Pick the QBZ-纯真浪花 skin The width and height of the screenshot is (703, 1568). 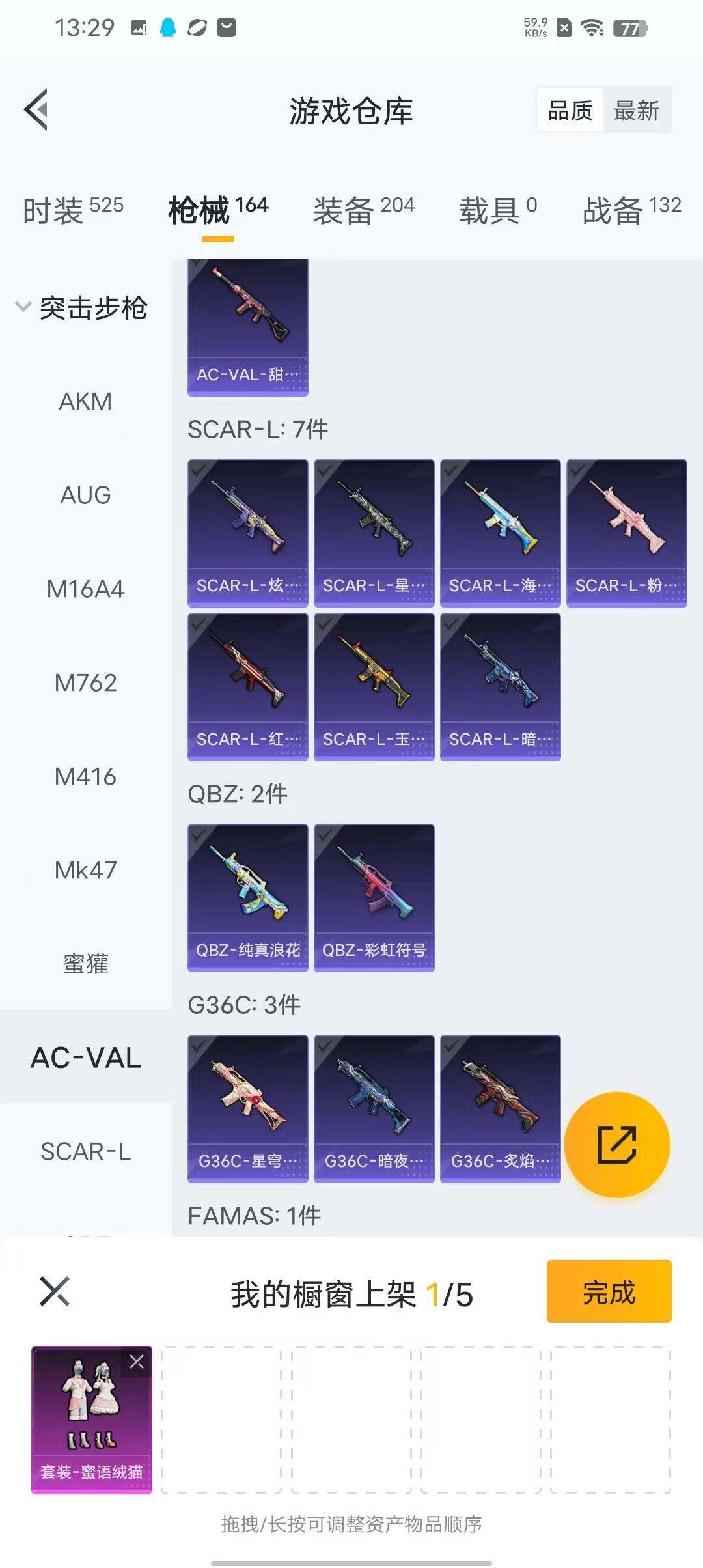pyautogui.click(x=247, y=897)
